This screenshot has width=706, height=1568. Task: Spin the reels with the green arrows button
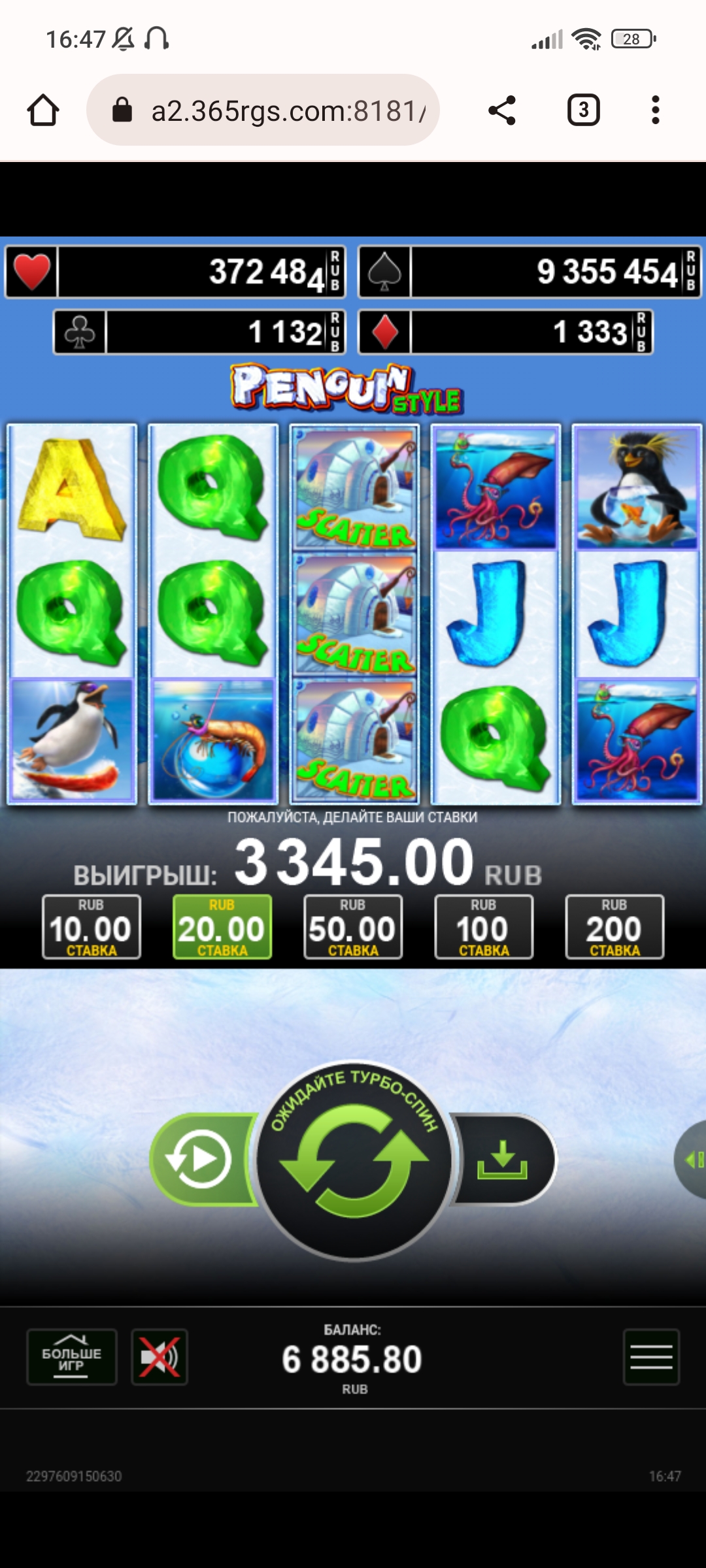click(354, 1160)
